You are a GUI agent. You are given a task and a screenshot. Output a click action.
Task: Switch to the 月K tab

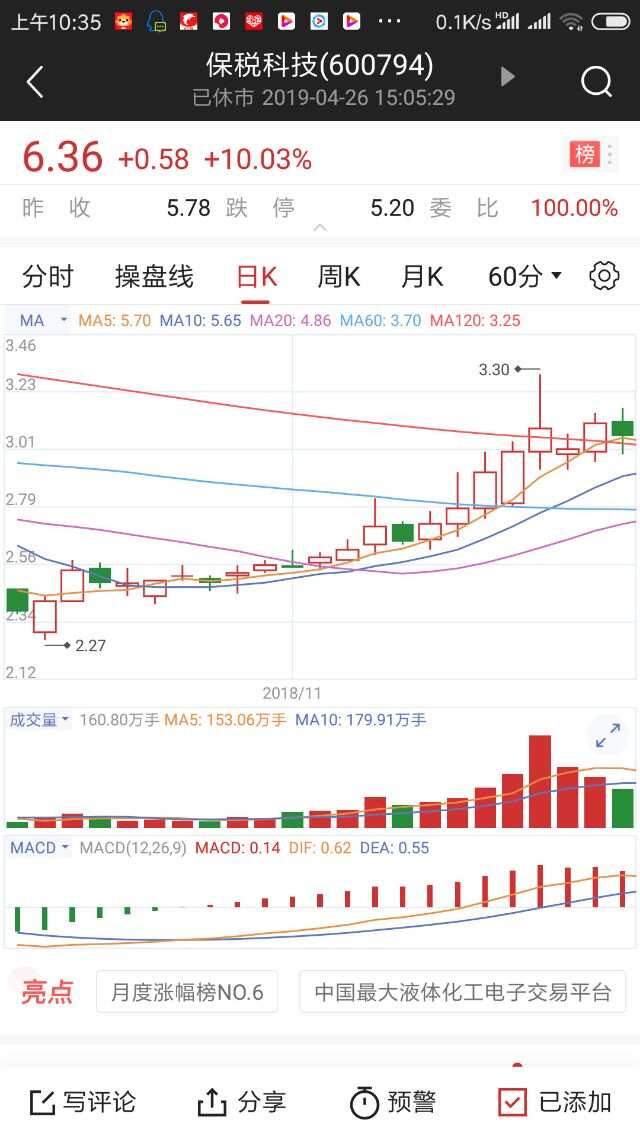point(422,277)
